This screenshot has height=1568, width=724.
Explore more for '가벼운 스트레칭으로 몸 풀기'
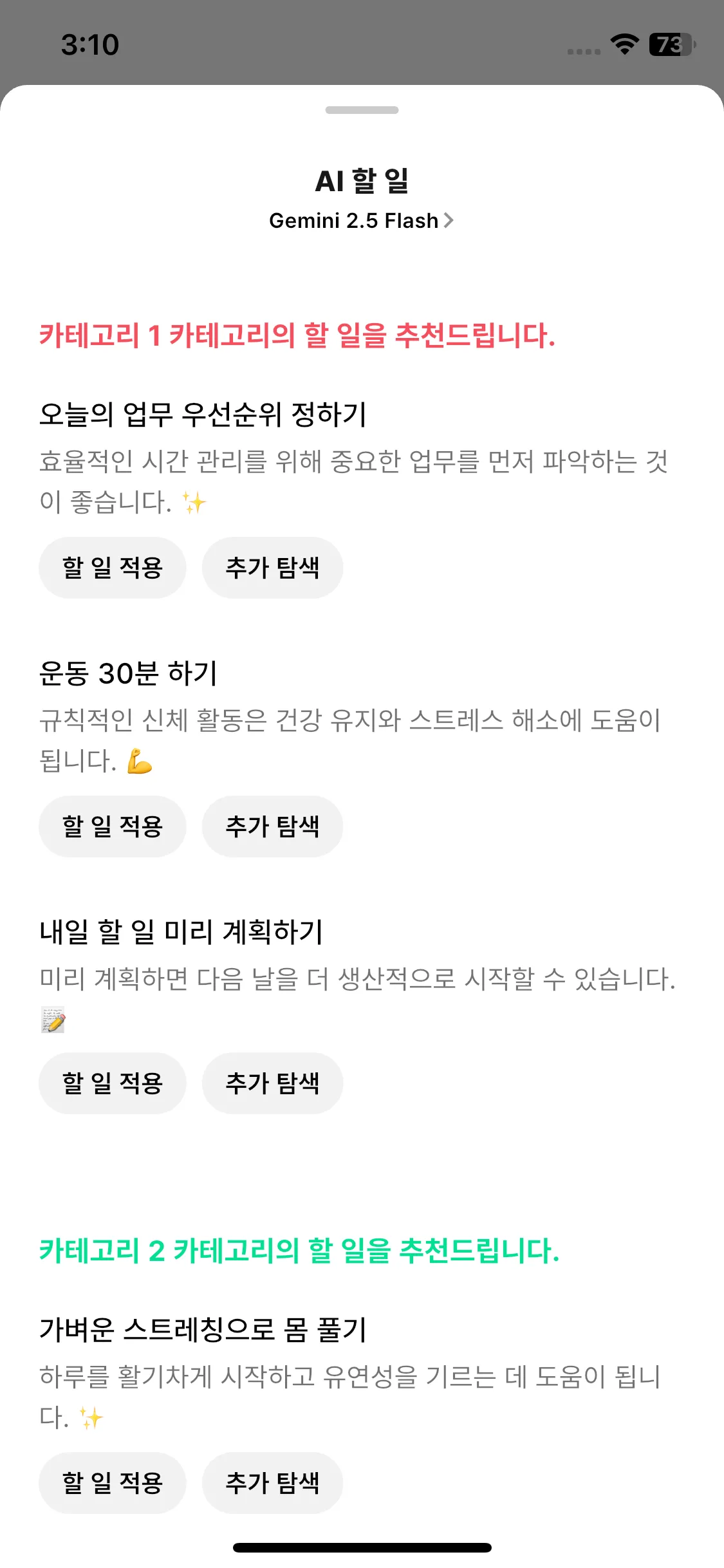coord(272,1483)
